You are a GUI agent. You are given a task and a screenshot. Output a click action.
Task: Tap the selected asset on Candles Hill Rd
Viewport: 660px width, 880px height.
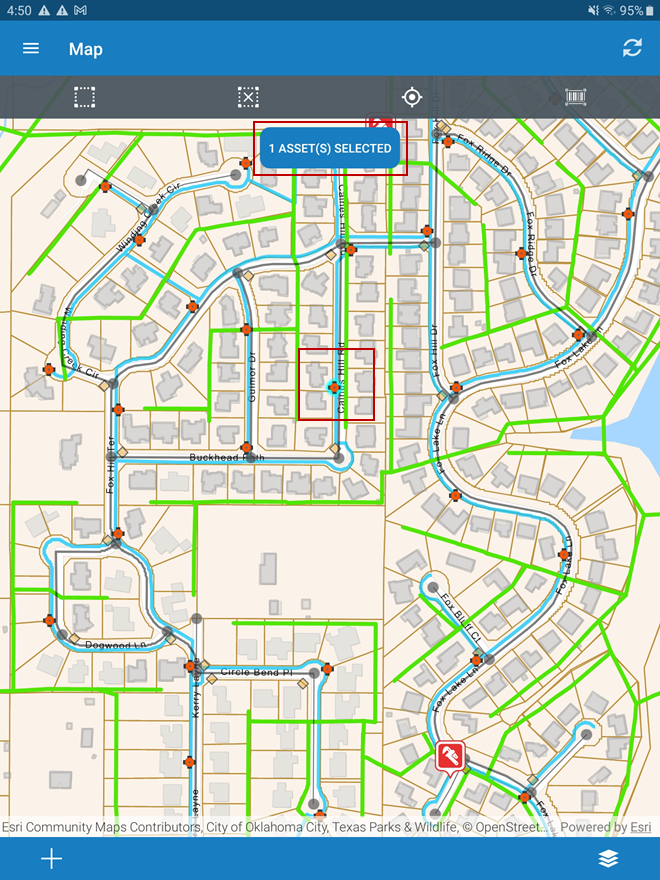click(334, 386)
